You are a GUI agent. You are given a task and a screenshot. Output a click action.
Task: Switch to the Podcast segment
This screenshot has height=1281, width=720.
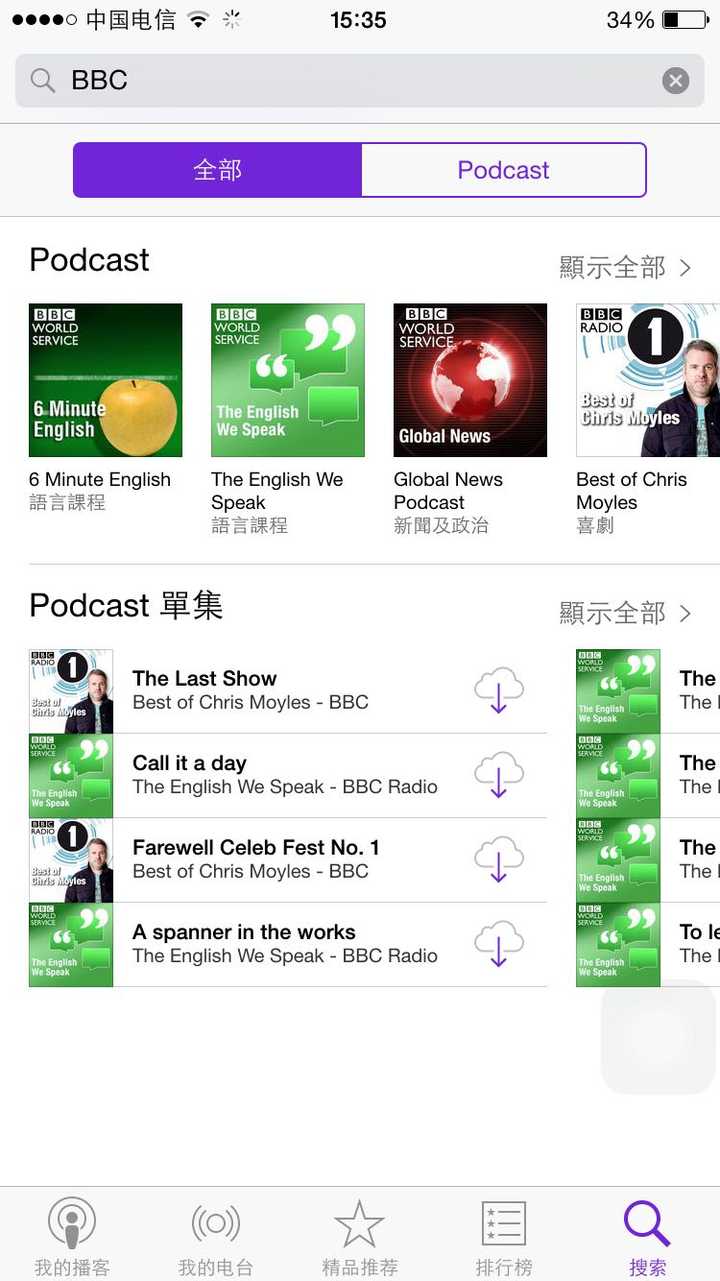point(503,170)
